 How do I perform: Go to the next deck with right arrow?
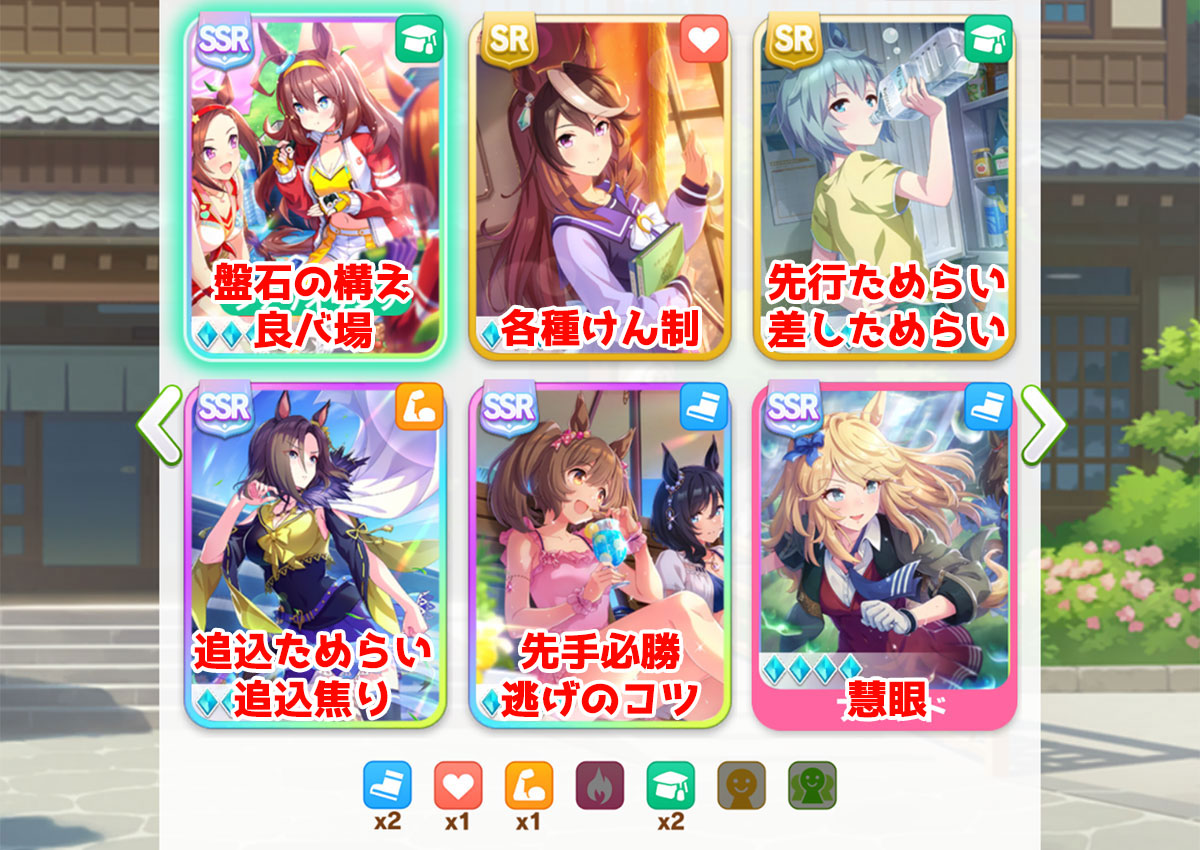tap(1042, 425)
